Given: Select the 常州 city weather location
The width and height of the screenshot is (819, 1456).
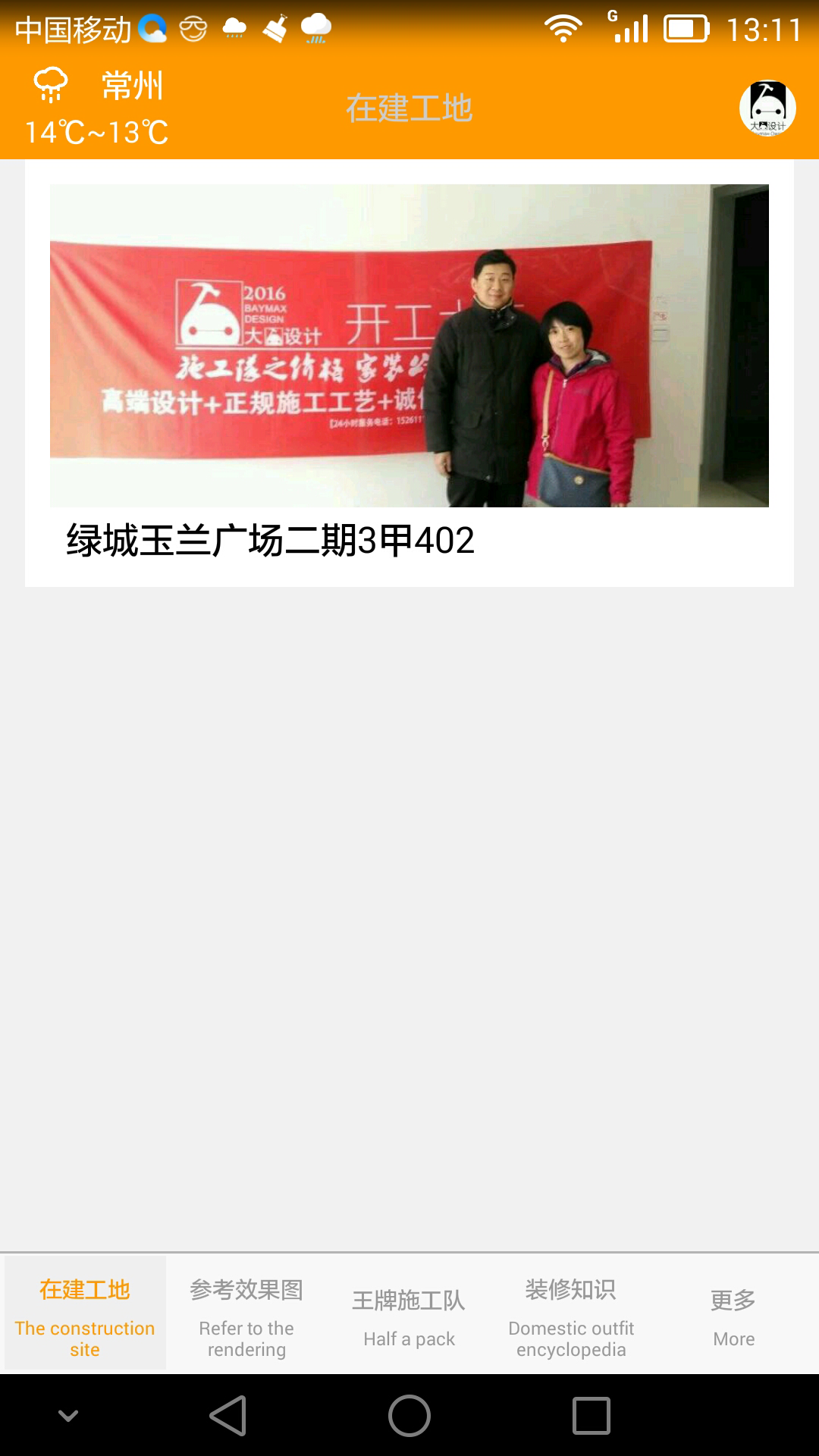Looking at the screenshot, I should [133, 85].
